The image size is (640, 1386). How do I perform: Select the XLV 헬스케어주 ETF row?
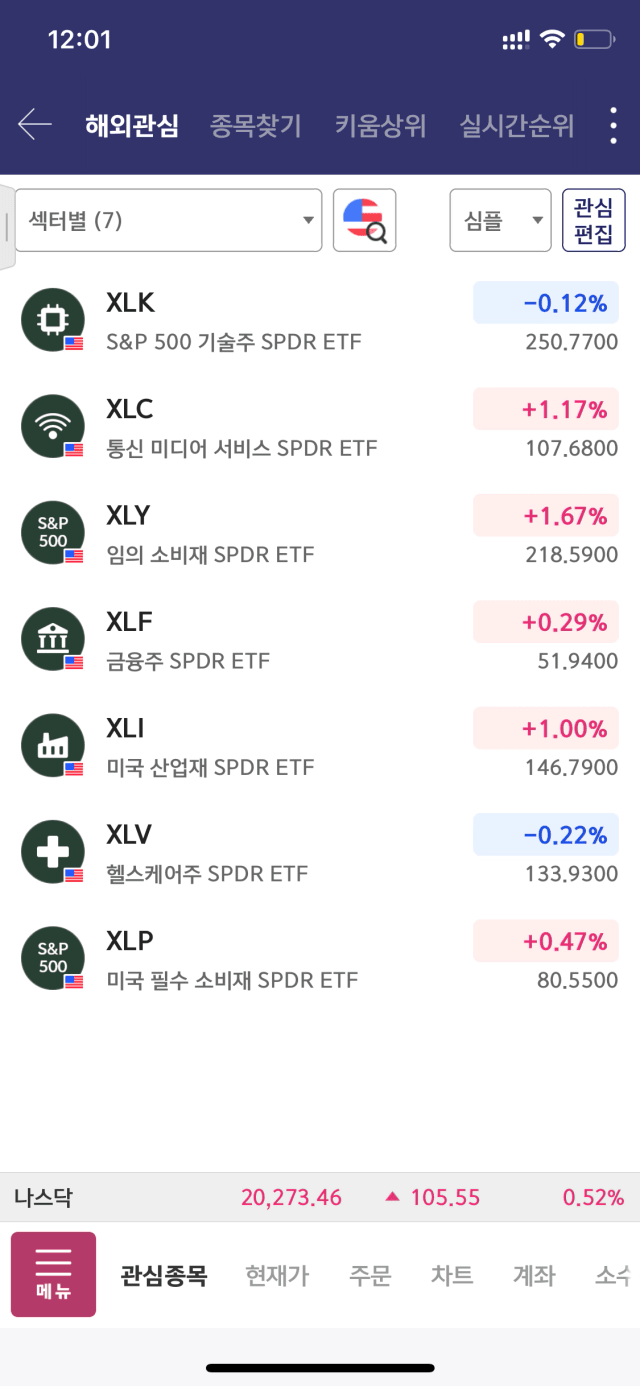coord(320,853)
